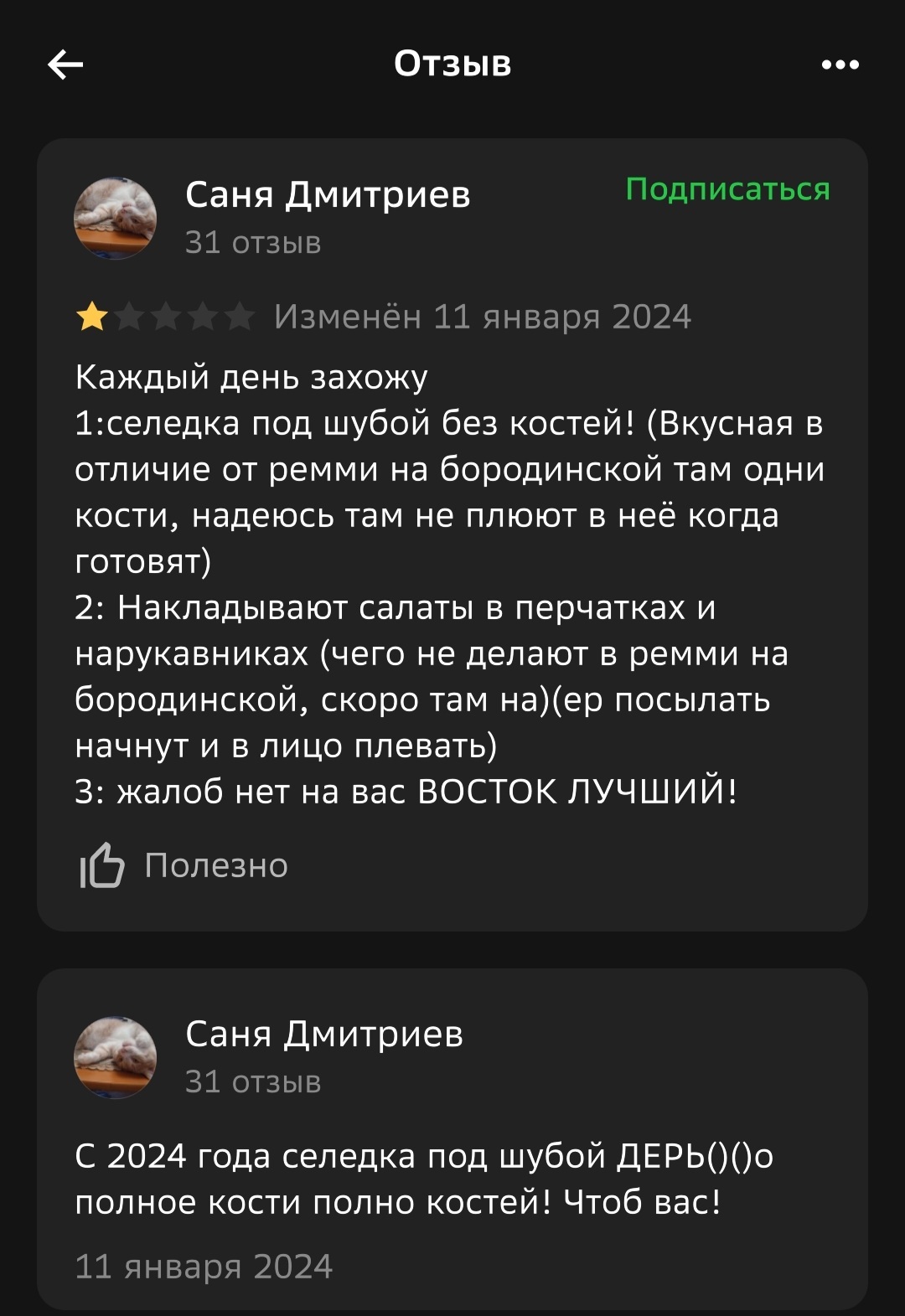Open Саня Дмитриев's profile from the first review
905x1316 pixels.
pyautogui.click(x=327, y=195)
